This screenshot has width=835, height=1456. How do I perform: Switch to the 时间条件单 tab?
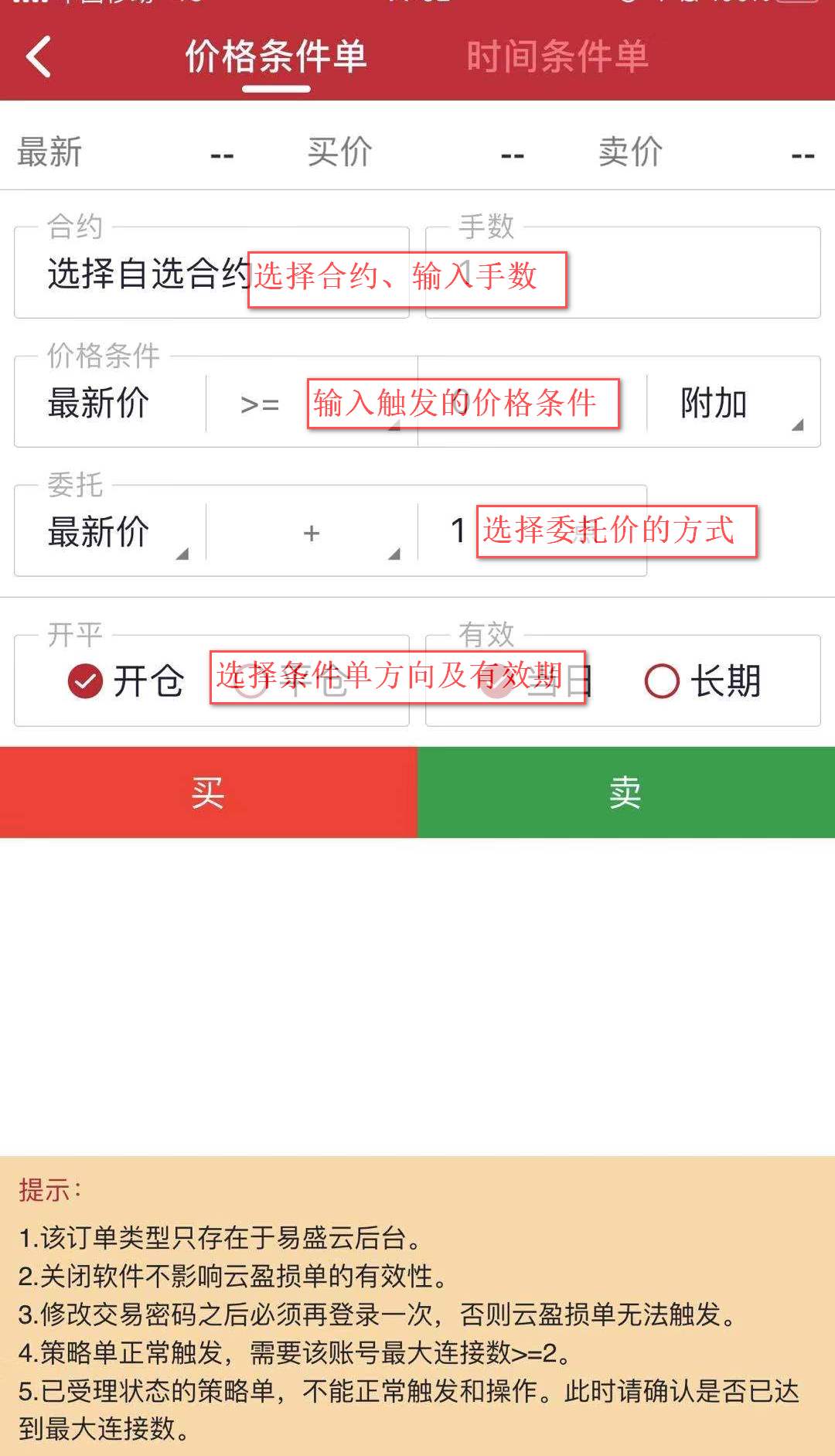pos(557,56)
